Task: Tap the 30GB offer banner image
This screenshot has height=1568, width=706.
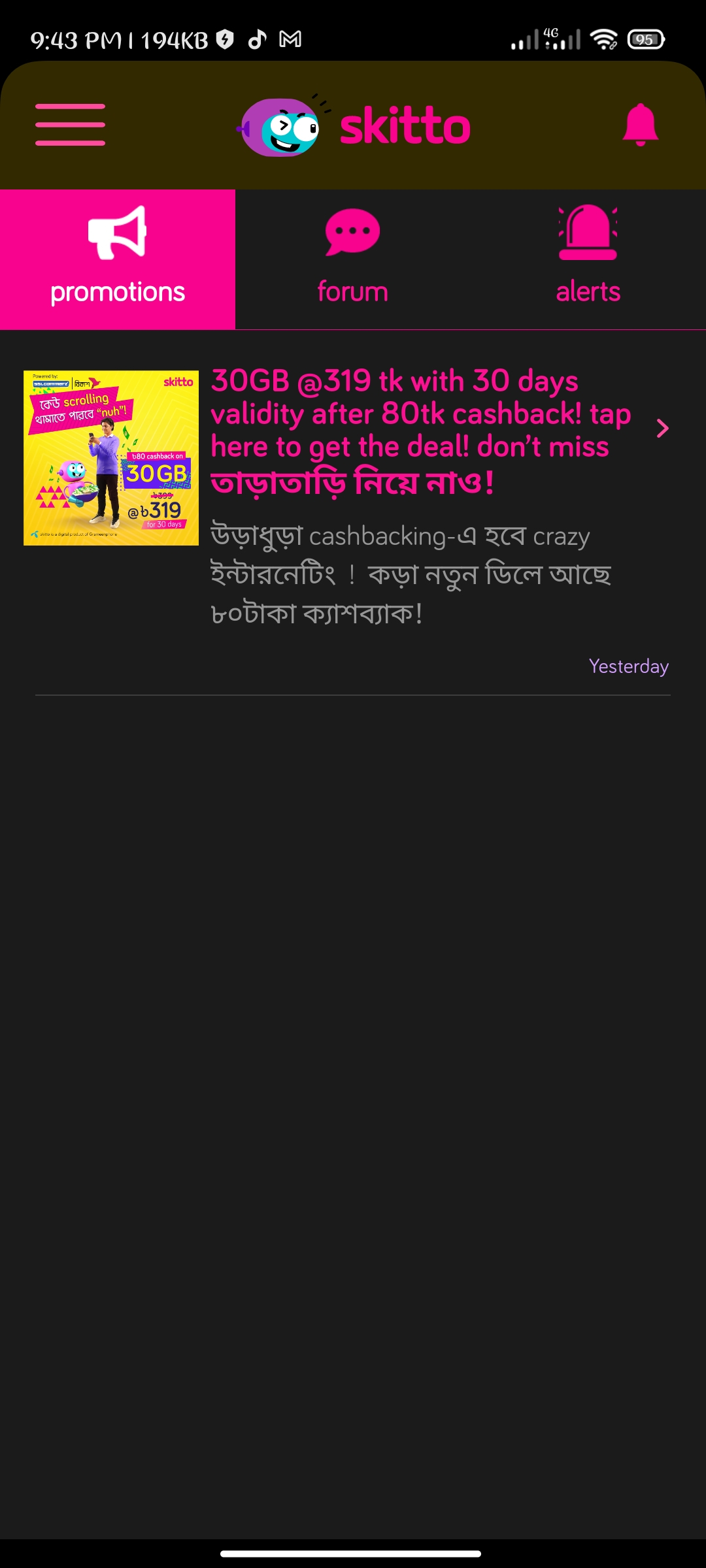Action: point(111,458)
